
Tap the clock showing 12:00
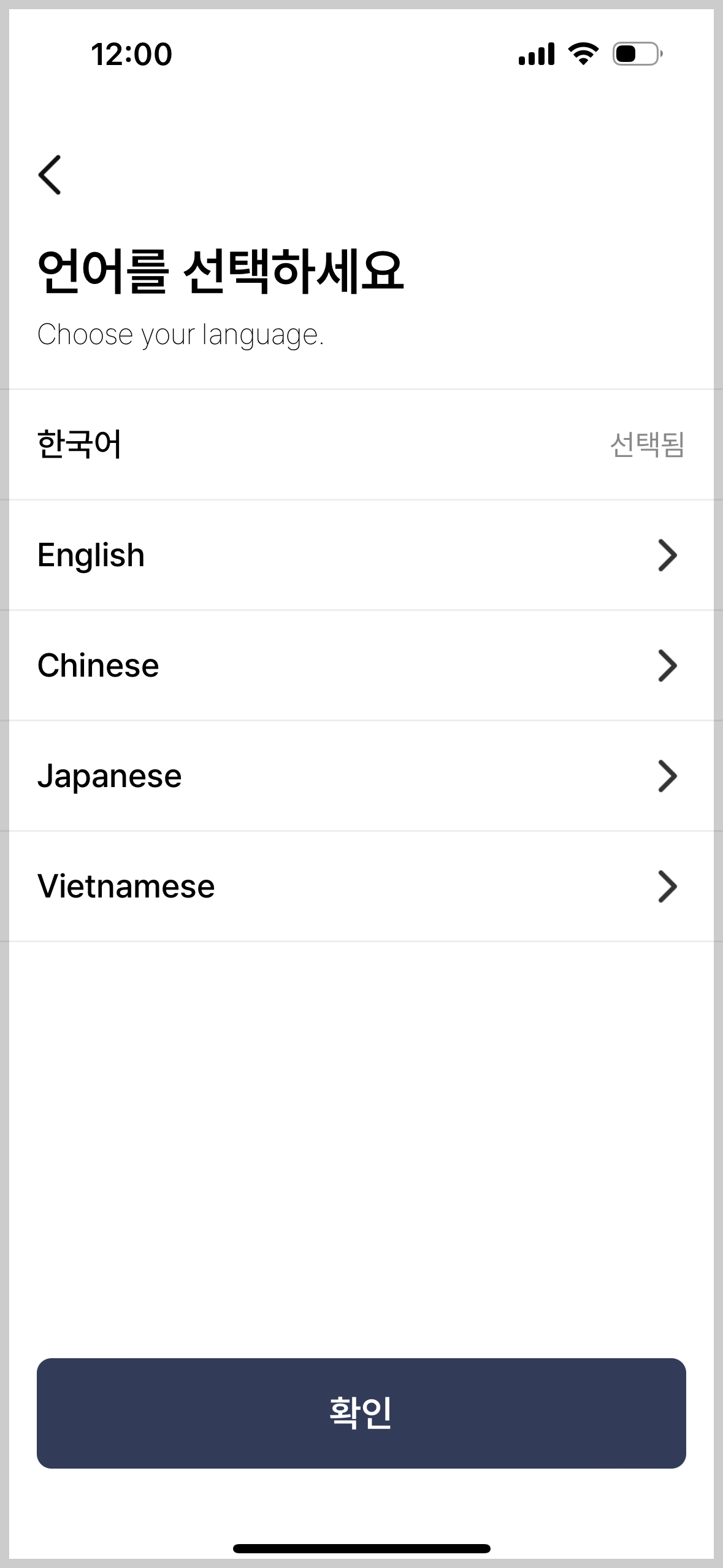pos(131,55)
